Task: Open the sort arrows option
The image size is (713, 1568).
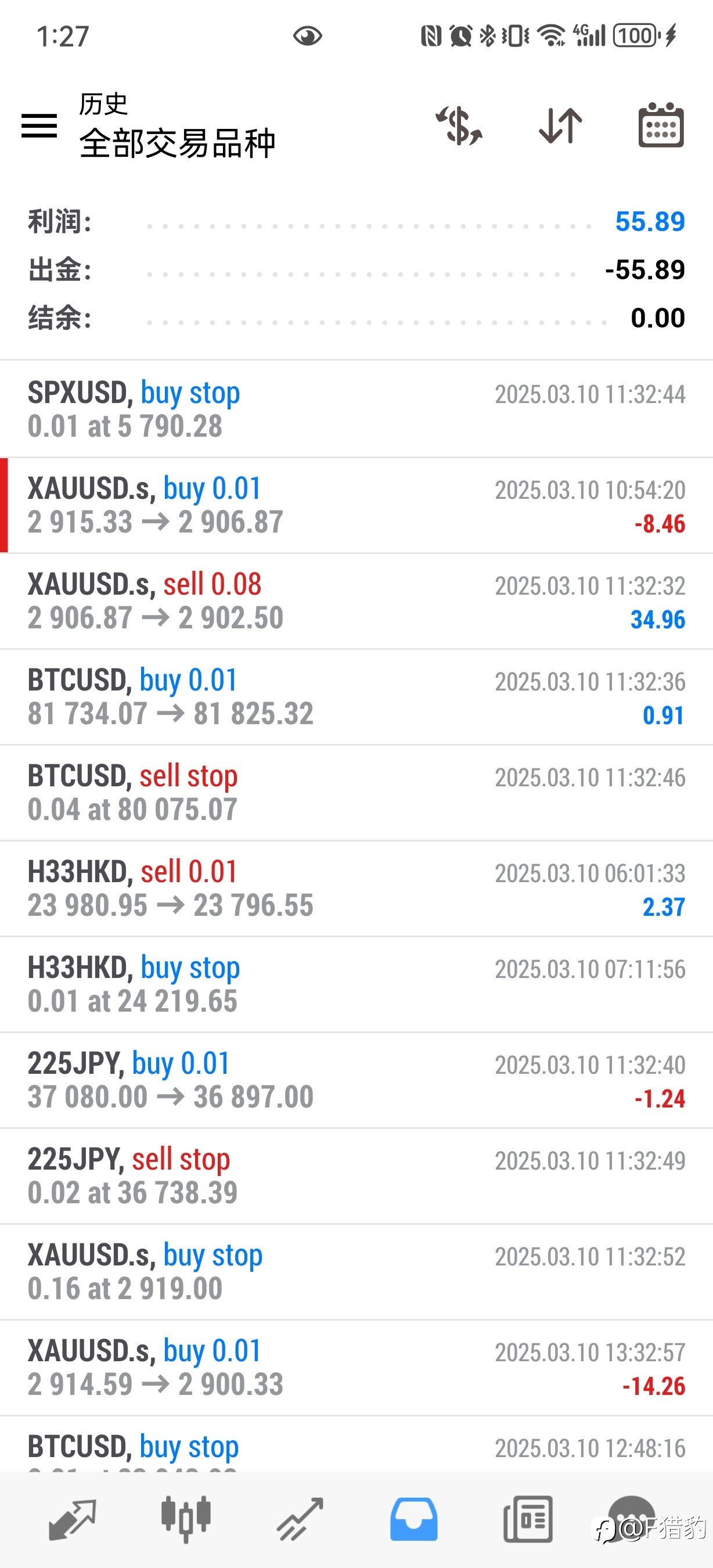Action: (560, 125)
